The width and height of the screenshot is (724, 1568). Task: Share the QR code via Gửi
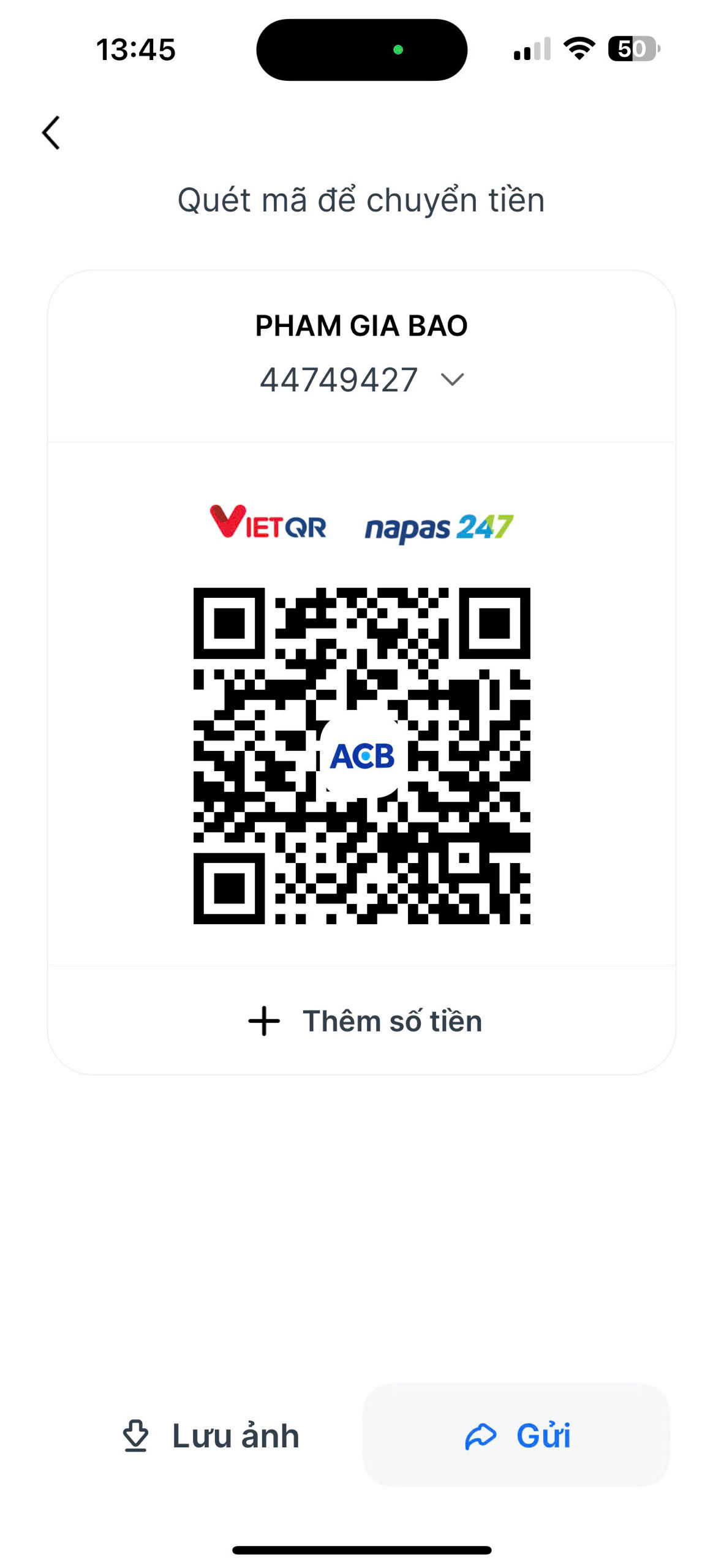pyautogui.click(x=516, y=1435)
